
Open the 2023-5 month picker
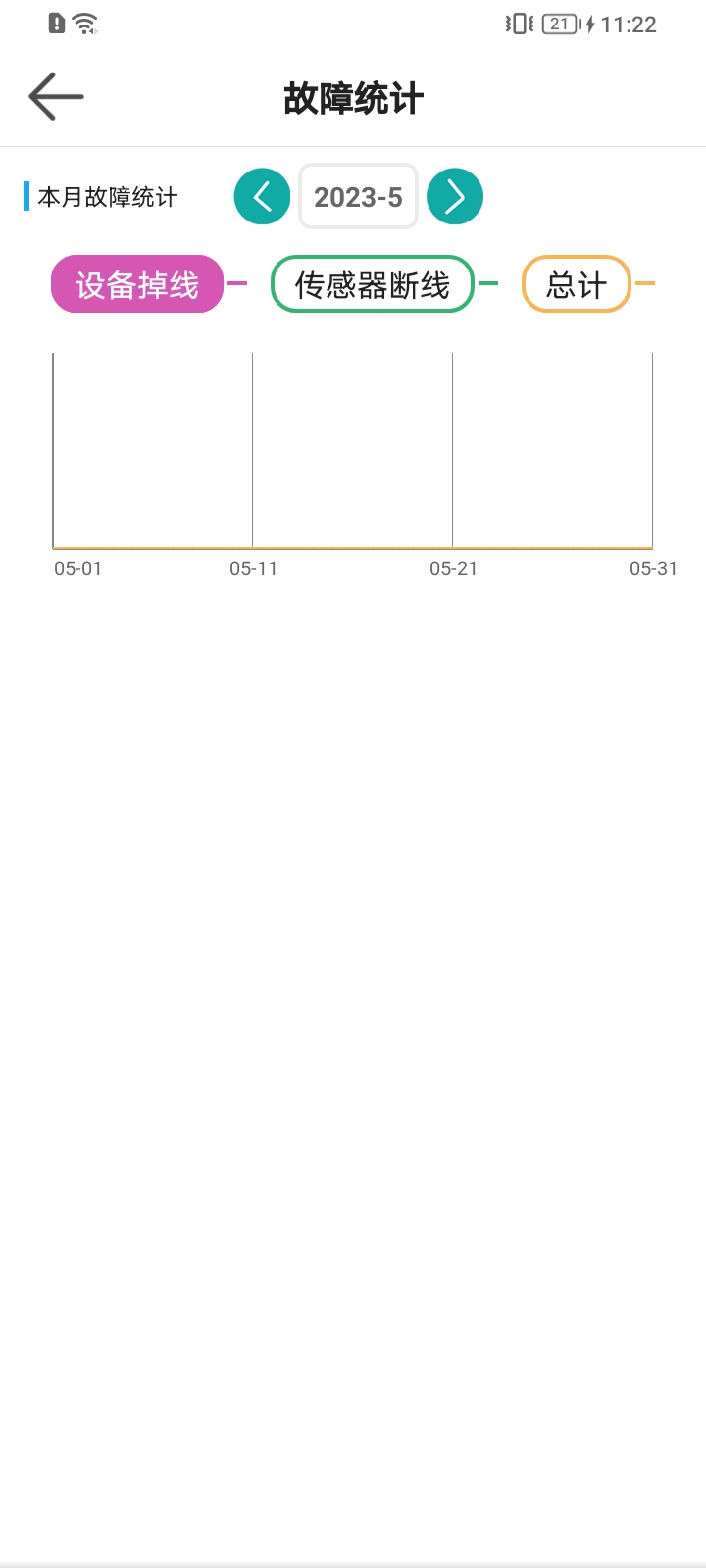tap(358, 197)
